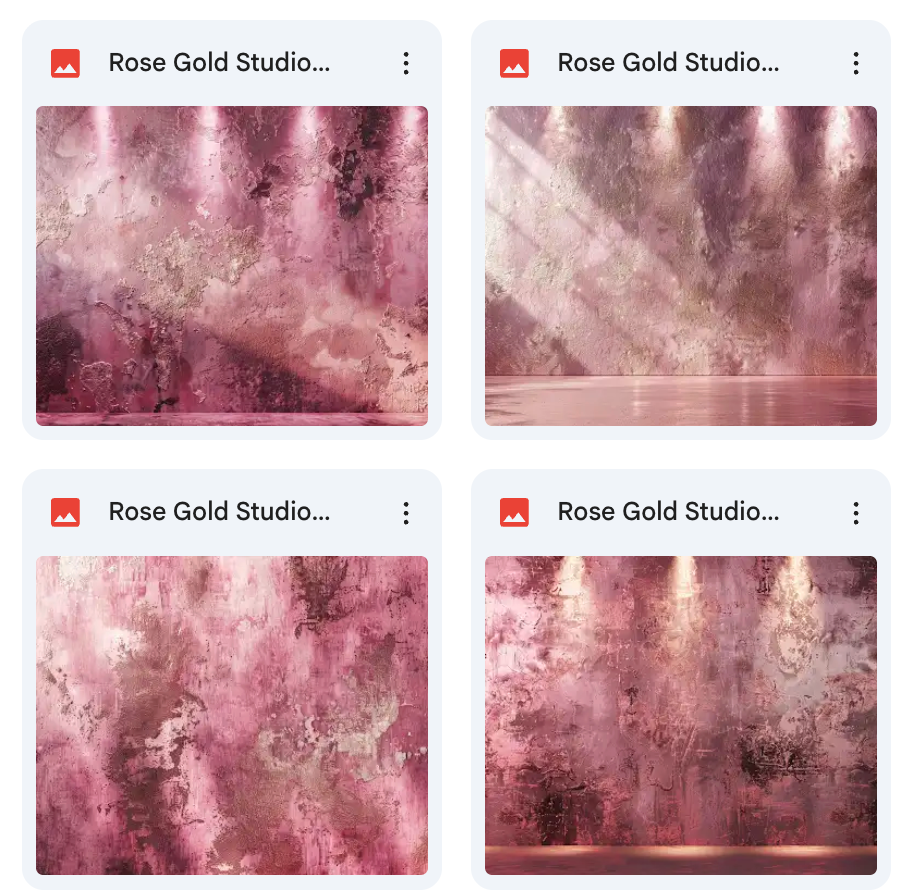Open the image with three warm golden spotlights
Screen dimensions: 904x896
tap(680, 715)
